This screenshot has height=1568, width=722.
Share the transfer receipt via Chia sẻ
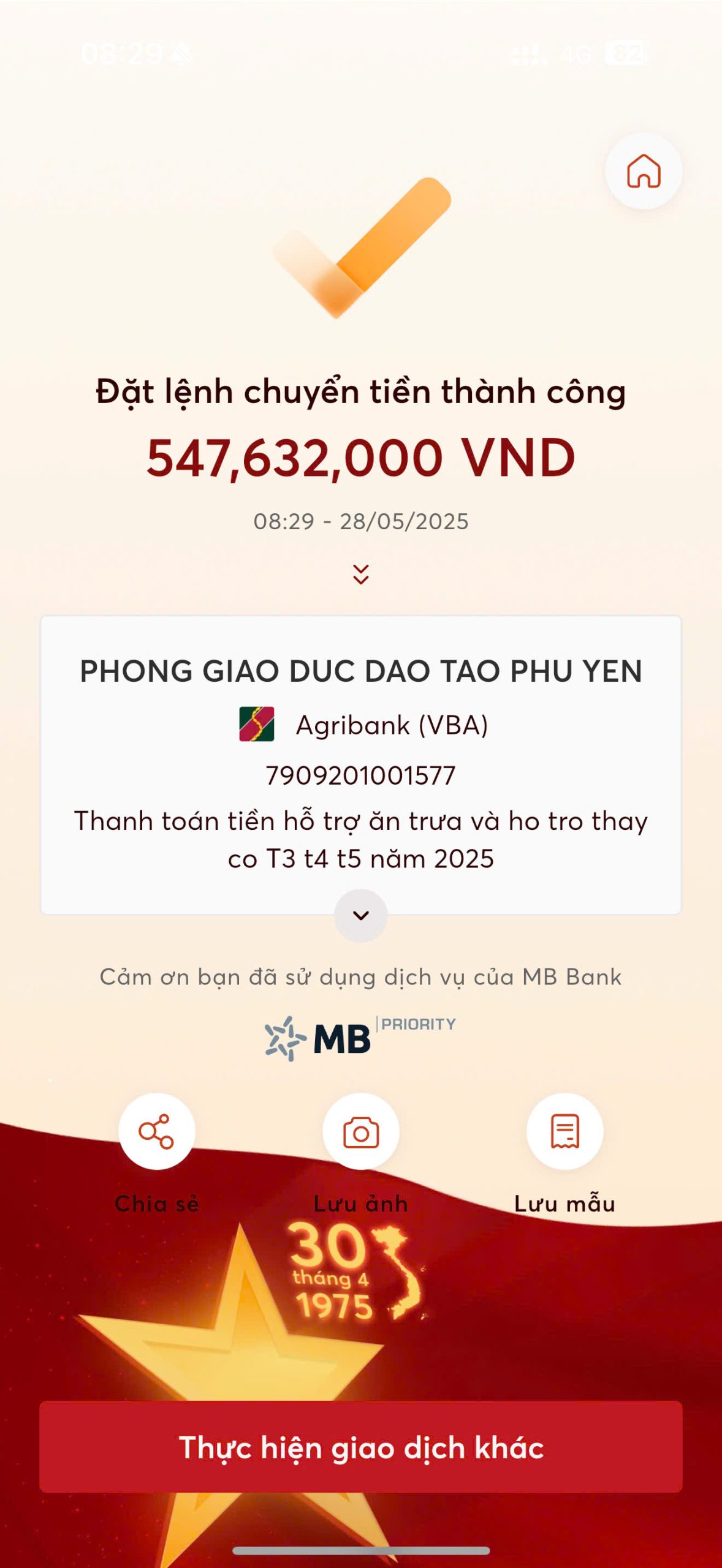(x=156, y=1131)
